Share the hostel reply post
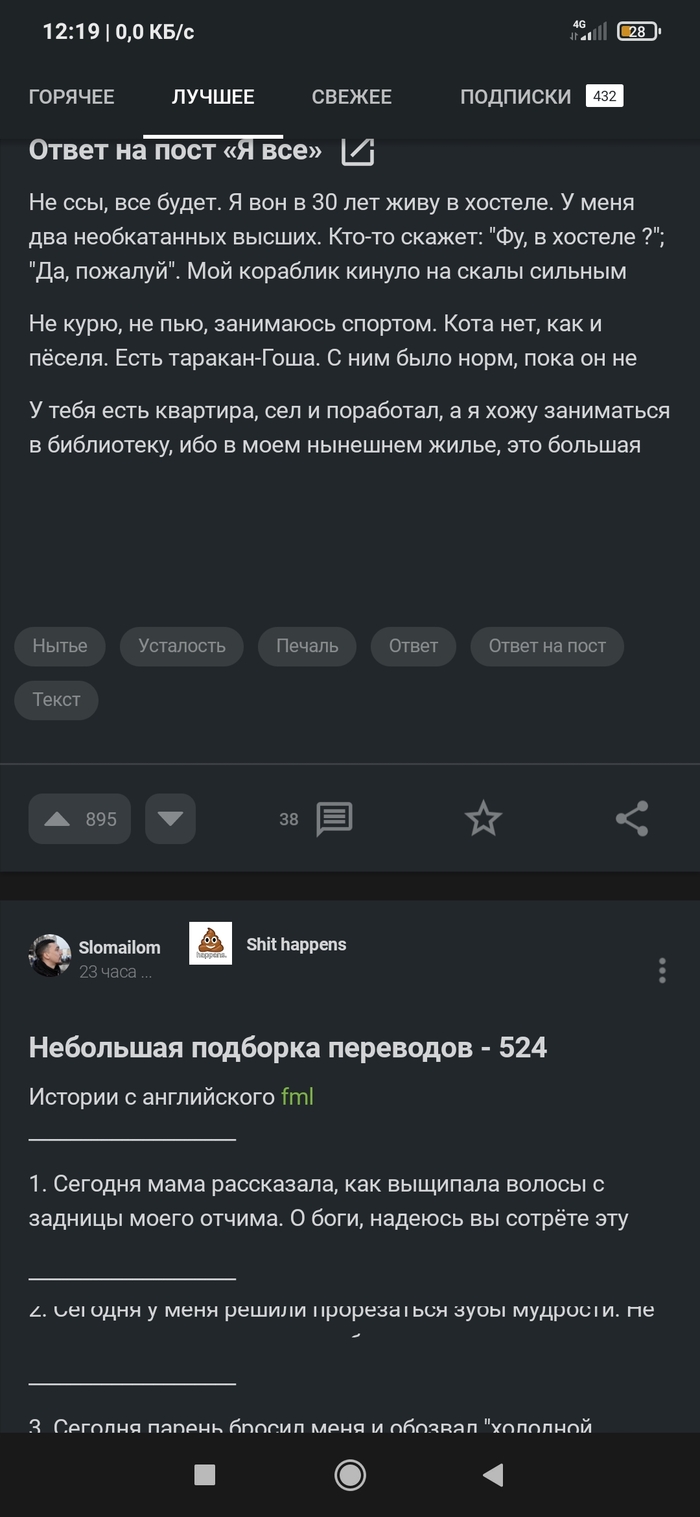700x1517 pixels. click(x=632, y=819)
